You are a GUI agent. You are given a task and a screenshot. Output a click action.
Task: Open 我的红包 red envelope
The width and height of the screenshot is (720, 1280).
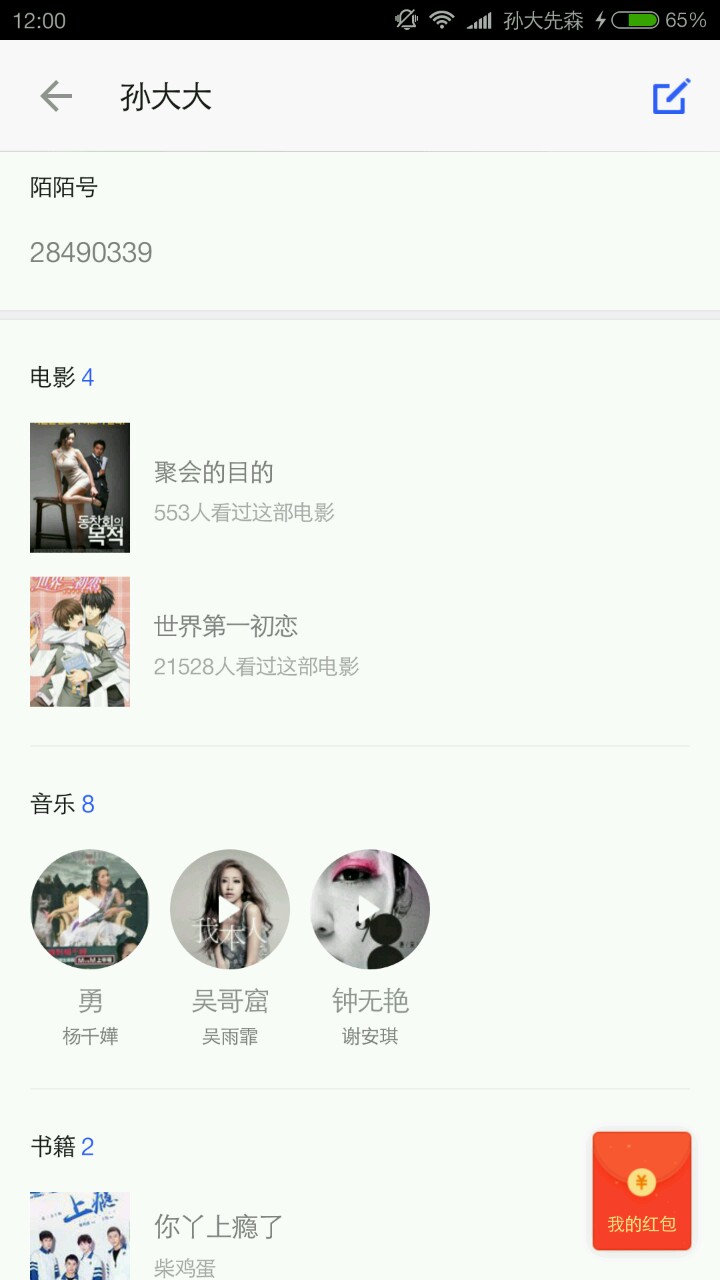point(642,1191)
